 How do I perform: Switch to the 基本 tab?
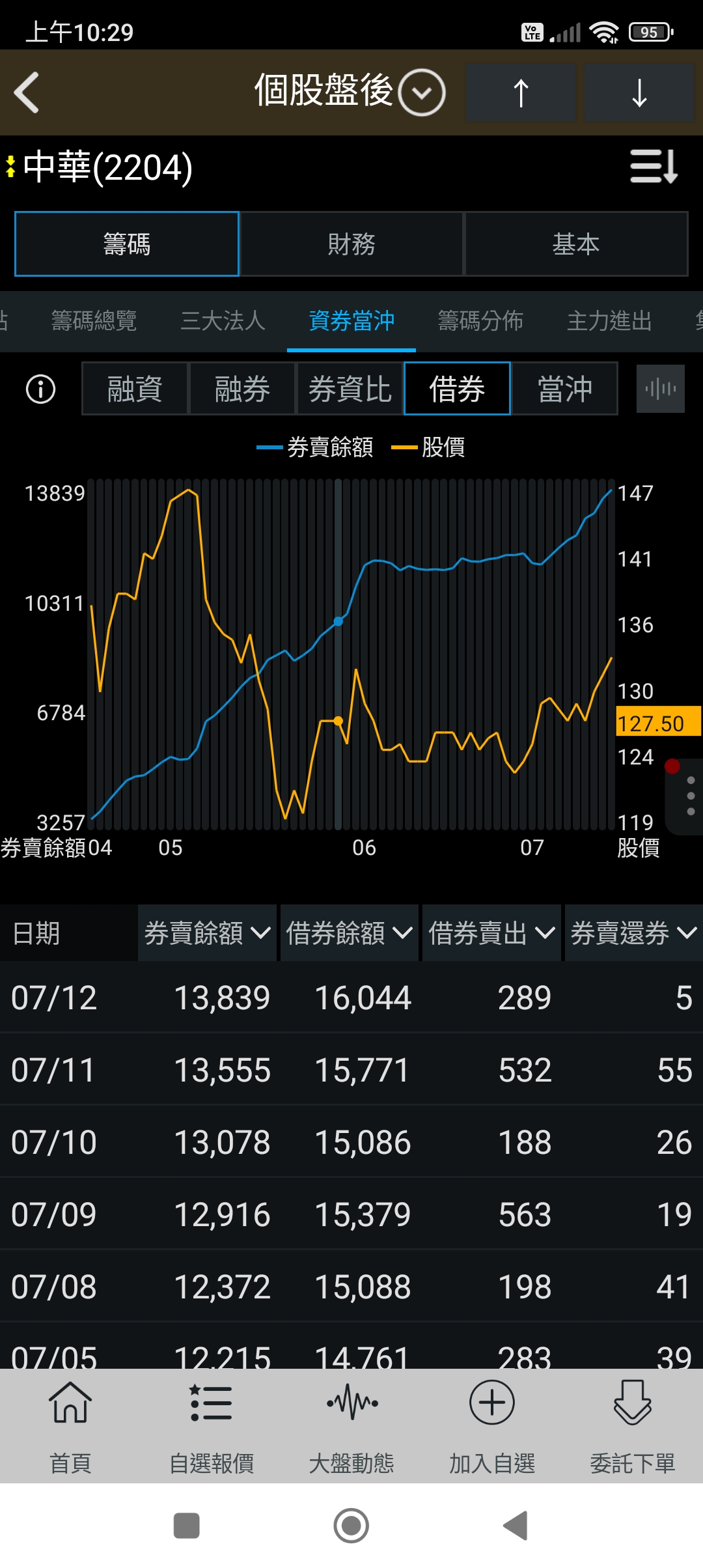coord(576,244)
